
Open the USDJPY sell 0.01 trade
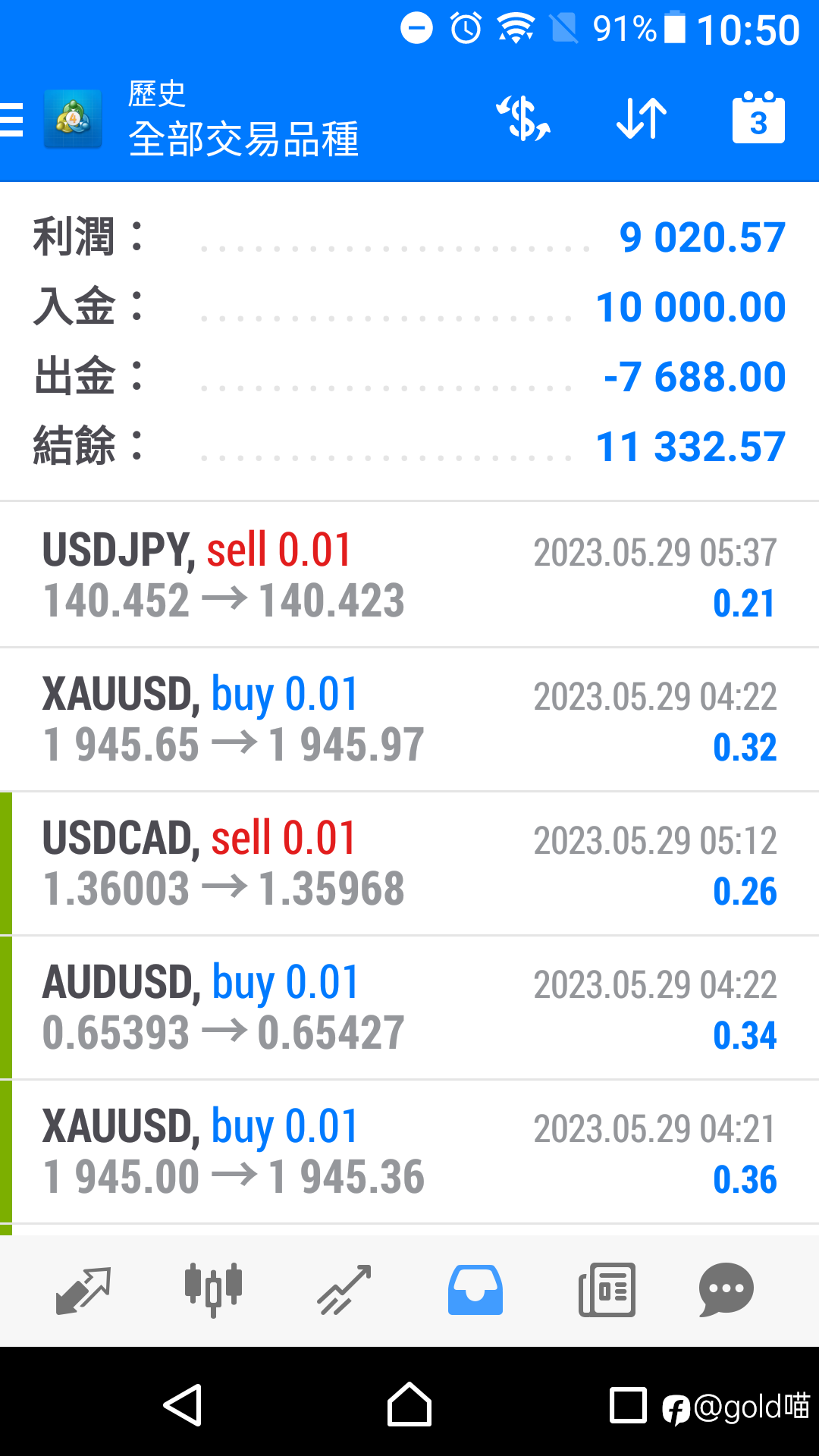(x=409, y=575)
